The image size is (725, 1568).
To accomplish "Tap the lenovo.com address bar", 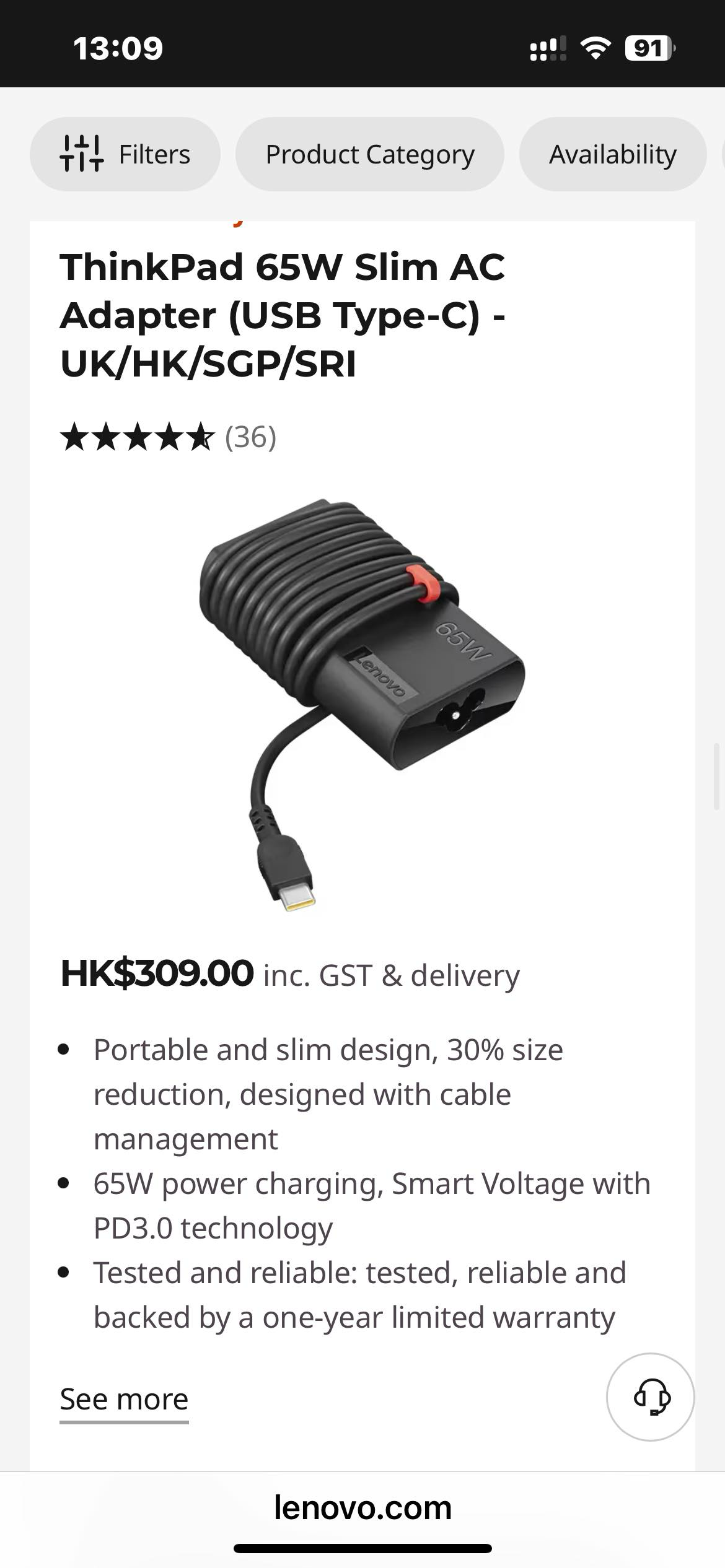I will click(362, 1507).
